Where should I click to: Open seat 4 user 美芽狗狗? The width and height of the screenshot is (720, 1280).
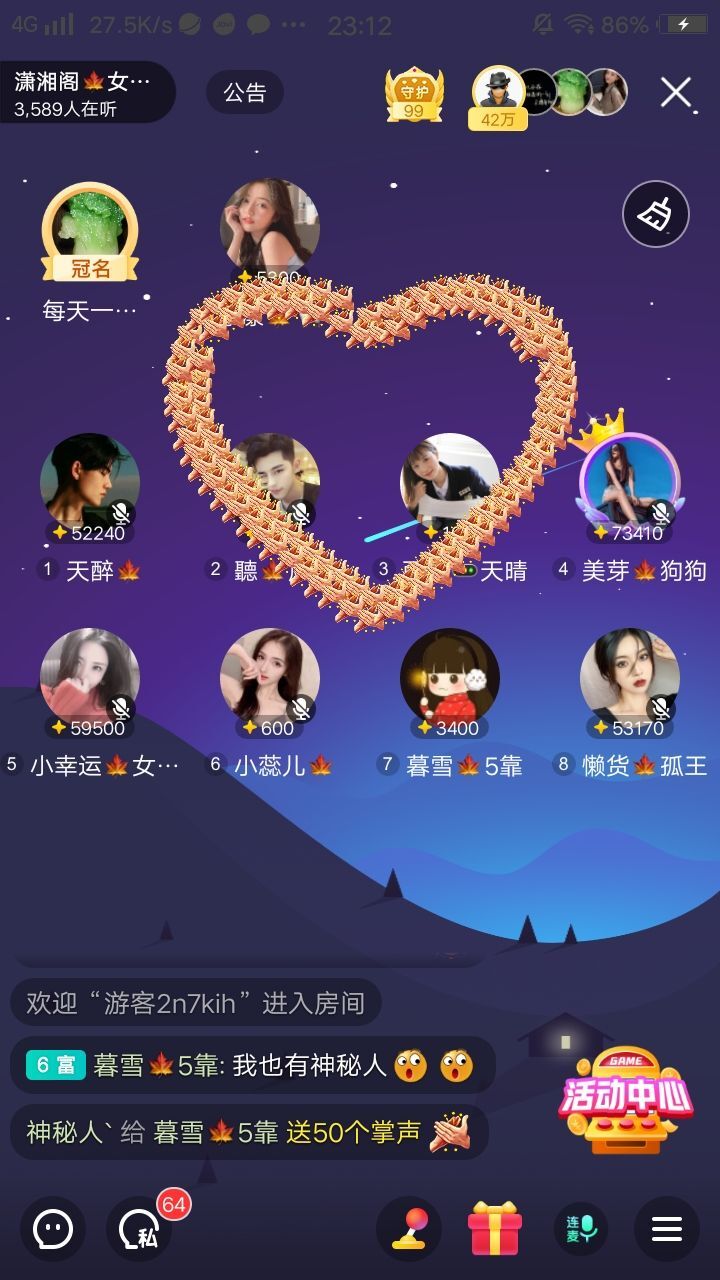(x=630, y=483)
